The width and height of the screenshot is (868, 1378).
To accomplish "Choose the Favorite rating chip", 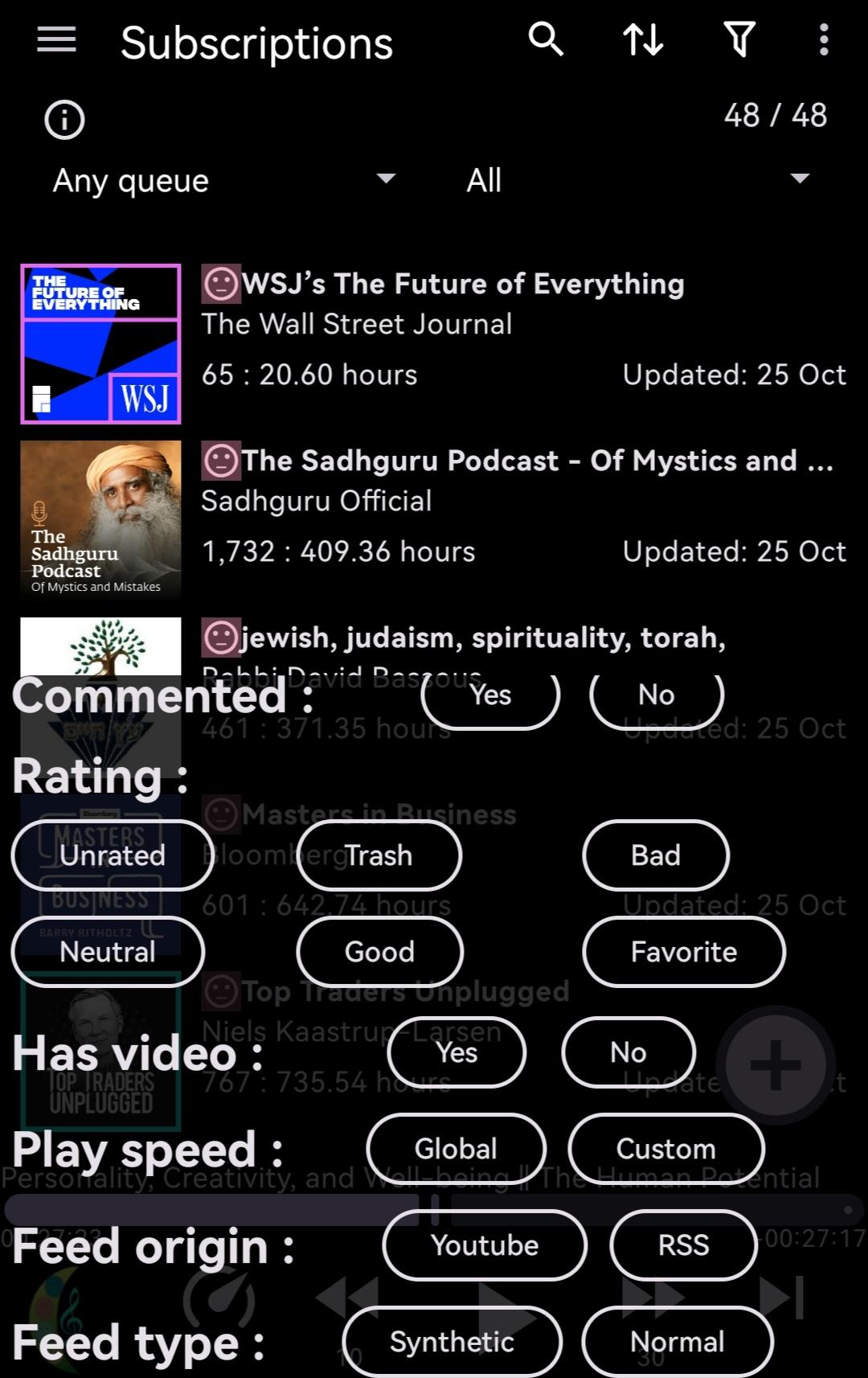I will click(x=683, y=952).
